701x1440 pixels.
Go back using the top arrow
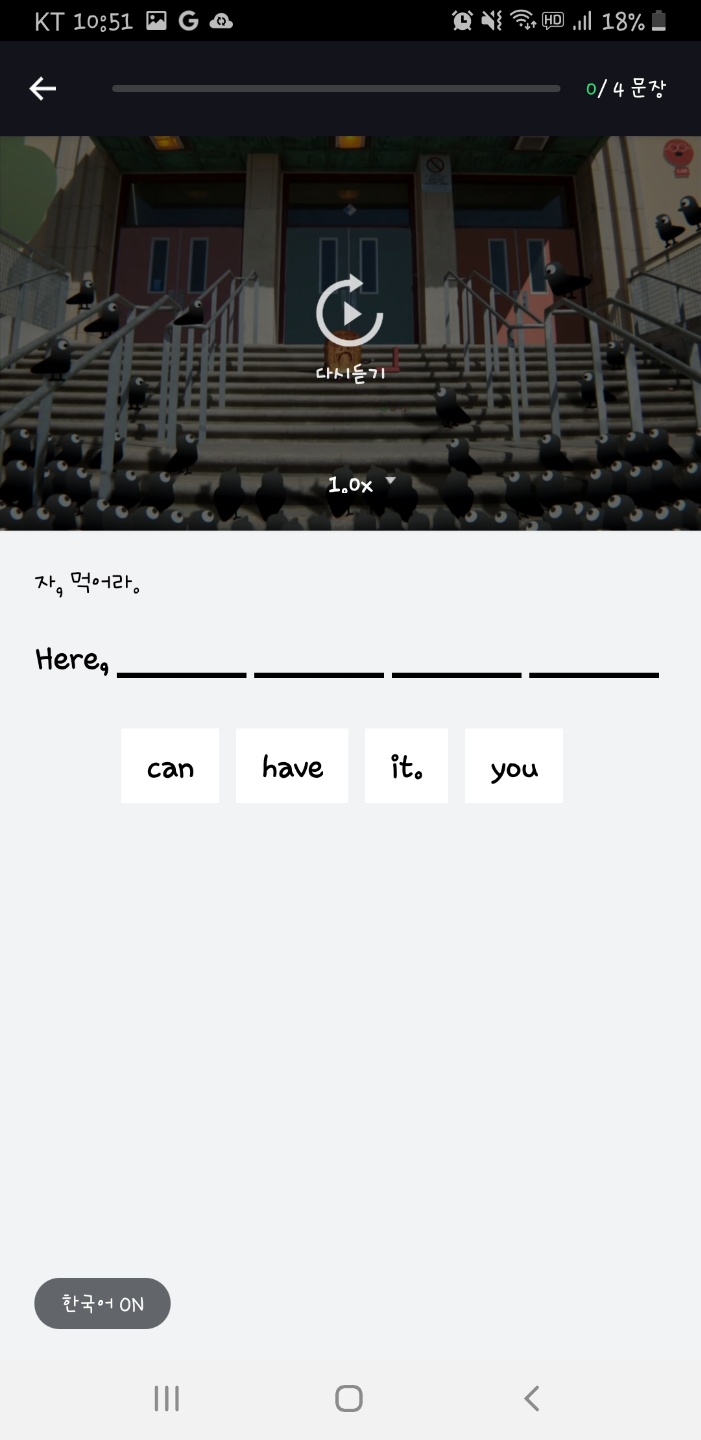click(x=43, y=89)
